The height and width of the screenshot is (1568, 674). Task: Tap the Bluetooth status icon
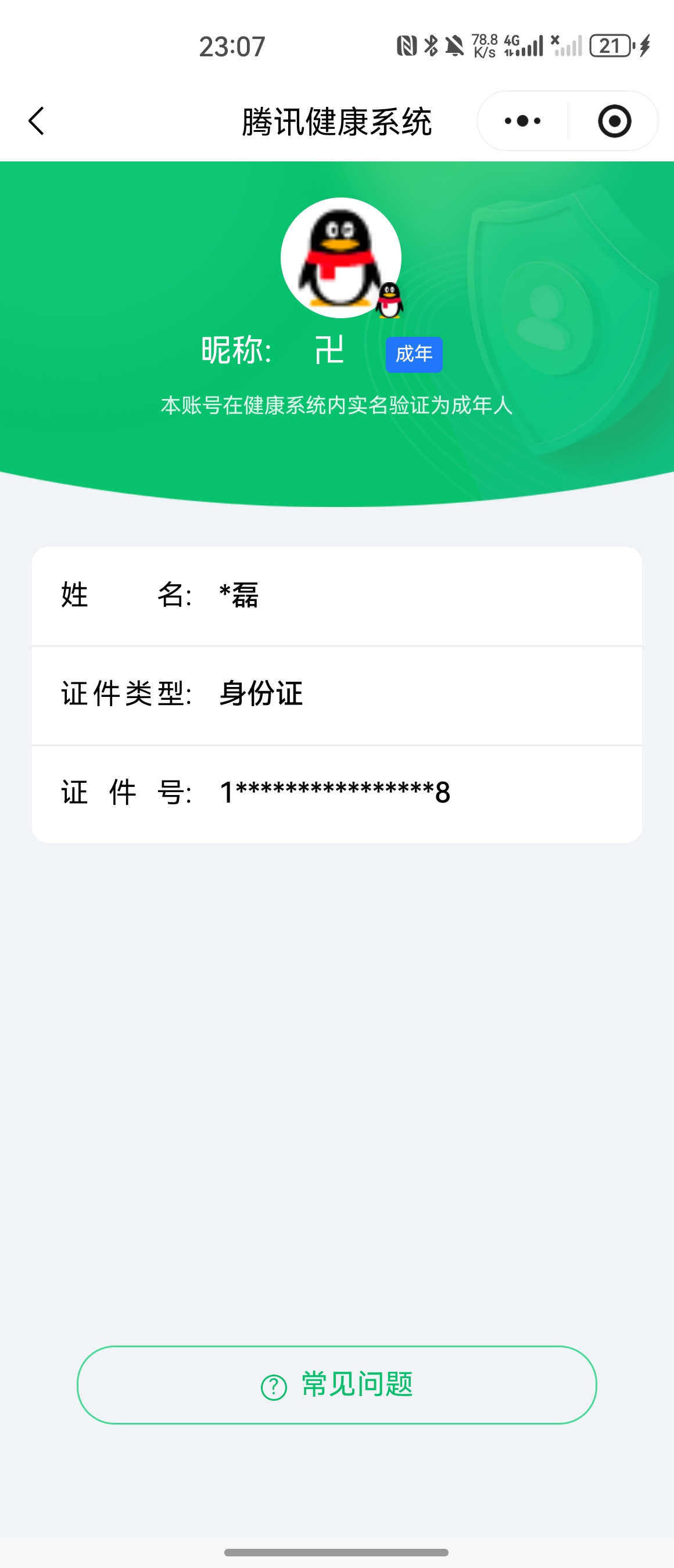tap(432, 45)
